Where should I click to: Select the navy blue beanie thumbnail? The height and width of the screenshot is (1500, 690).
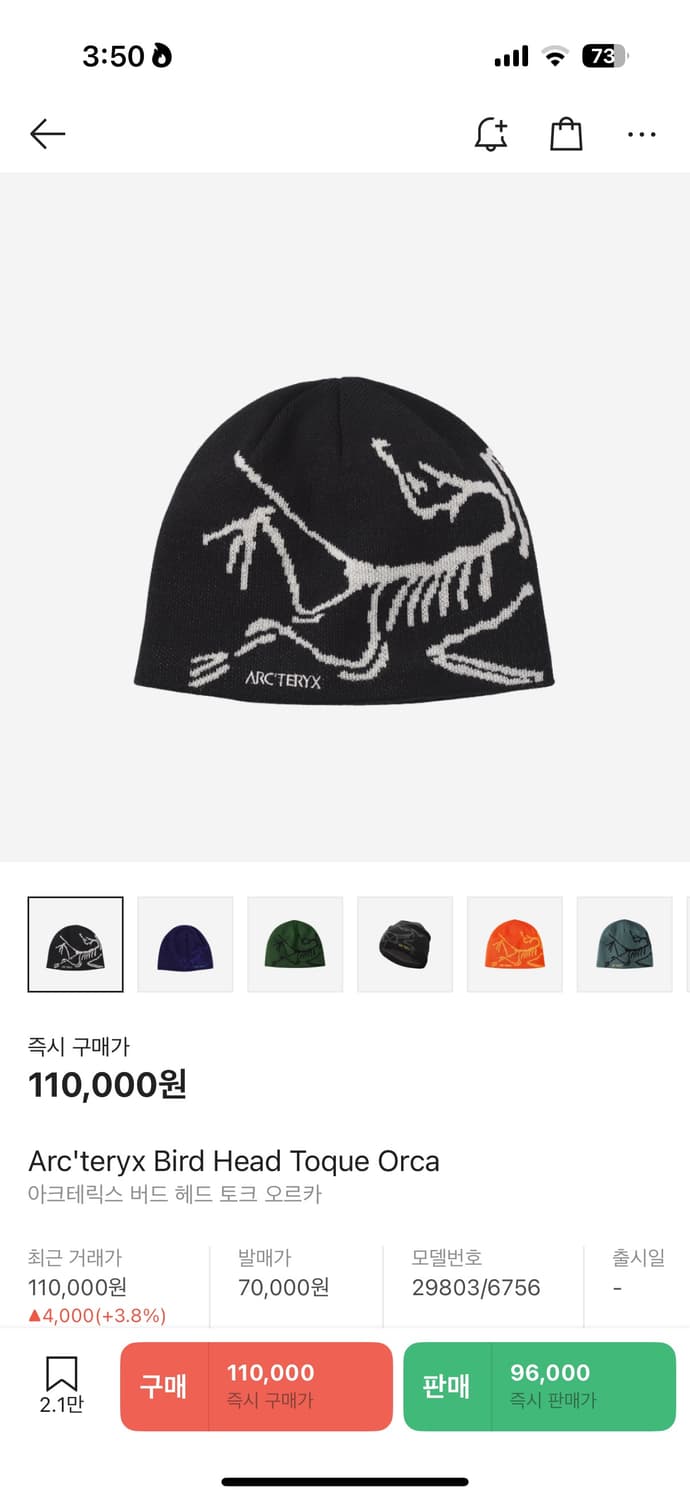[185, 944]
